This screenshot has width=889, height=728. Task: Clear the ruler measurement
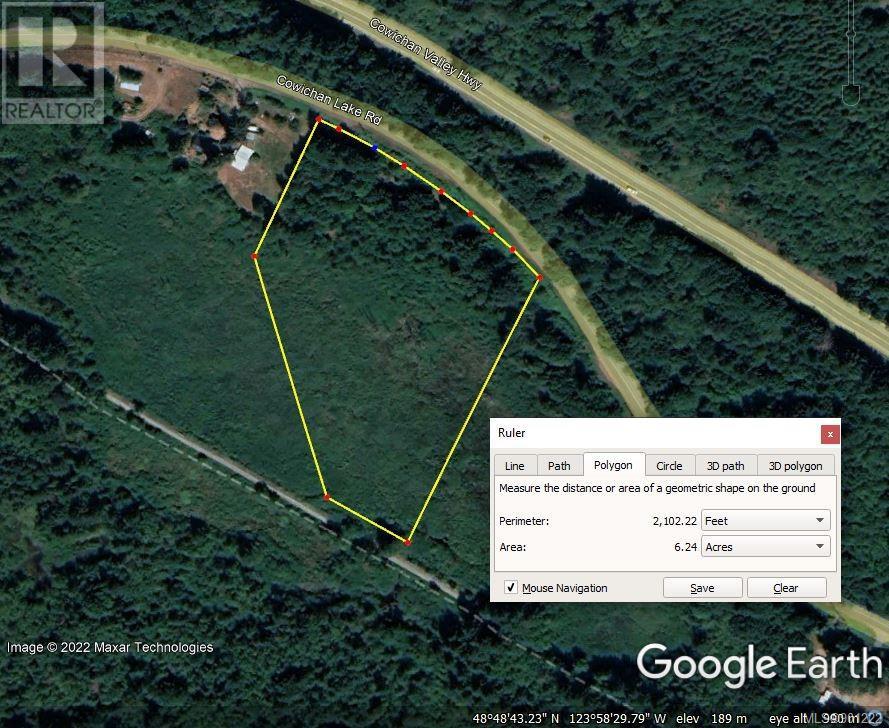coord(786,588)
